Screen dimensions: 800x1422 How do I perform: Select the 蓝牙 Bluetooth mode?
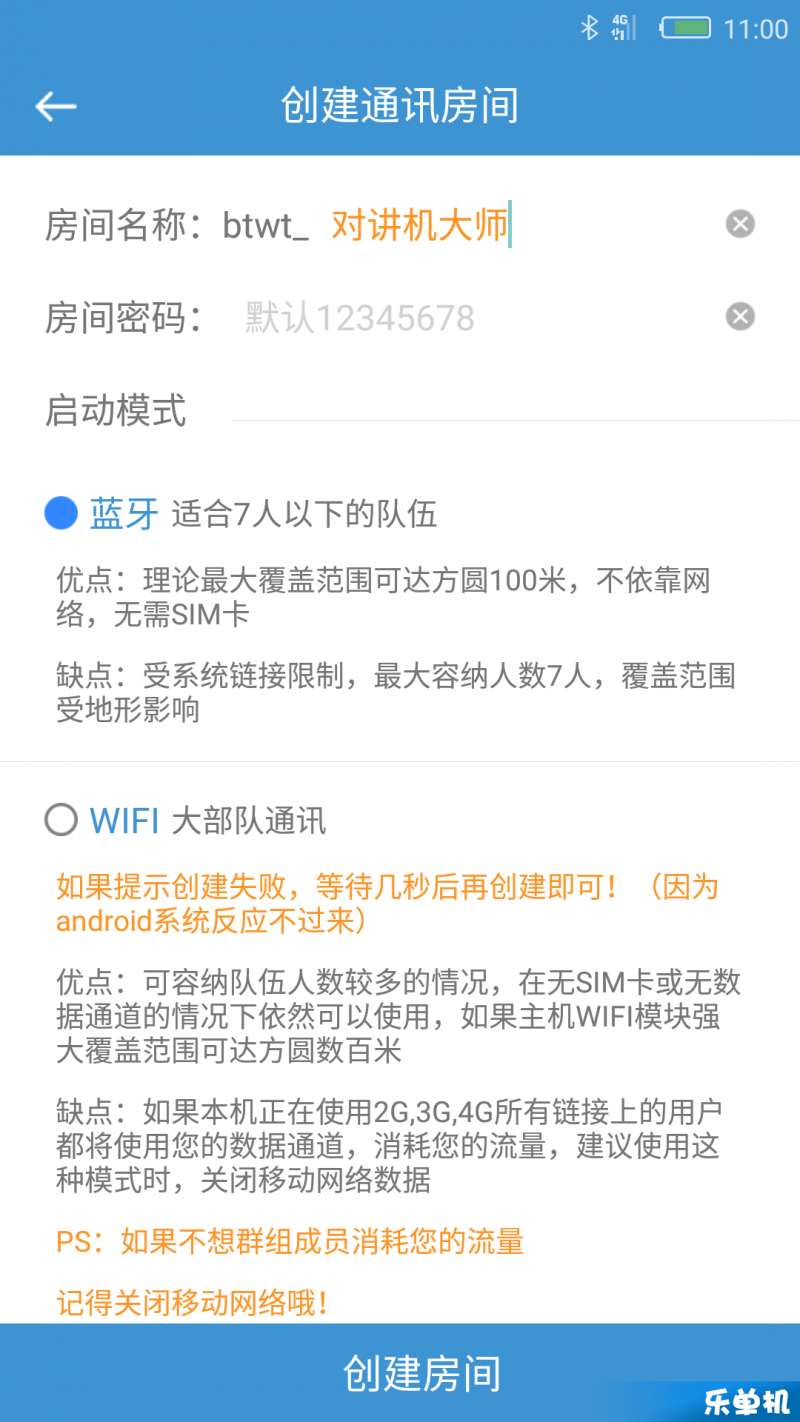pos(61,514)
